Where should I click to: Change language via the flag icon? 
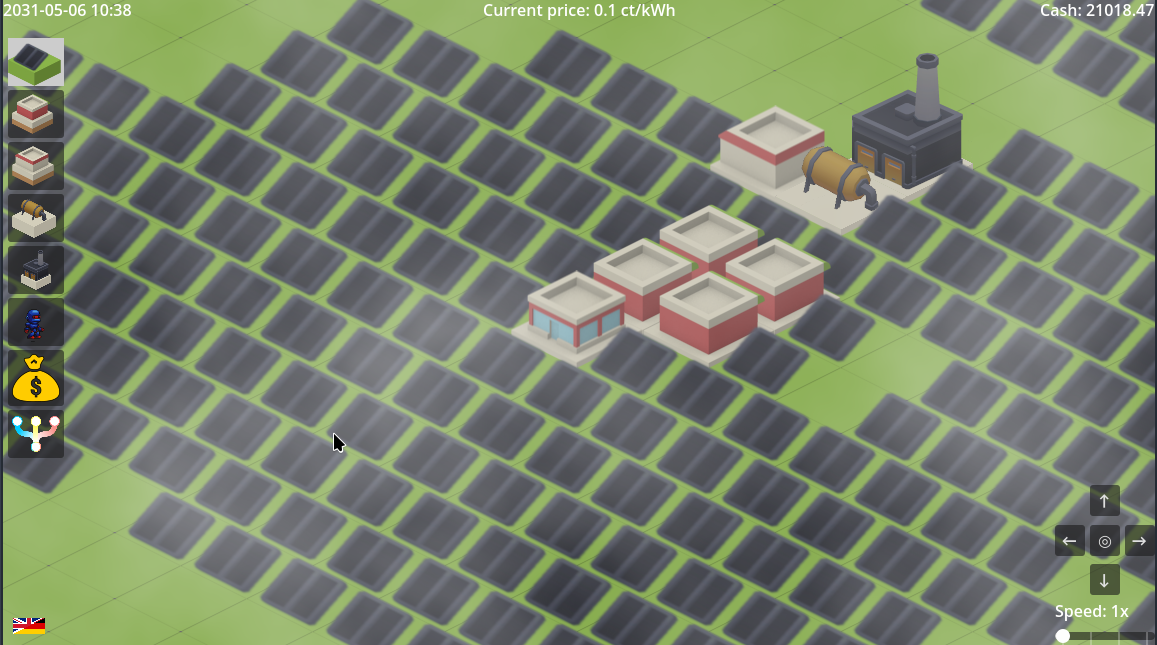coord(29,625)
